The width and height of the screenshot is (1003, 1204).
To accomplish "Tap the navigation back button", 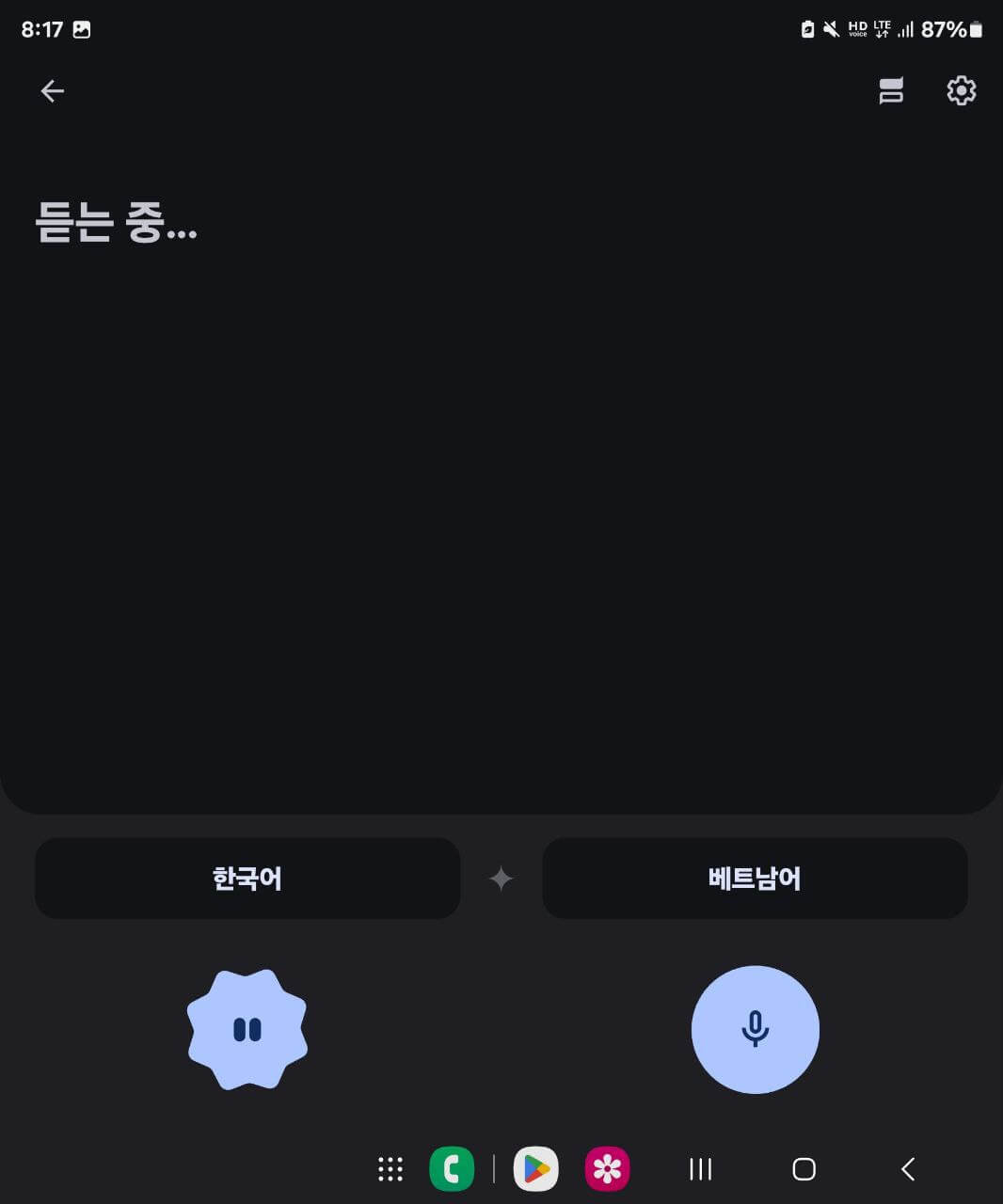I will pyautogui.click(x=907, y=1169).
